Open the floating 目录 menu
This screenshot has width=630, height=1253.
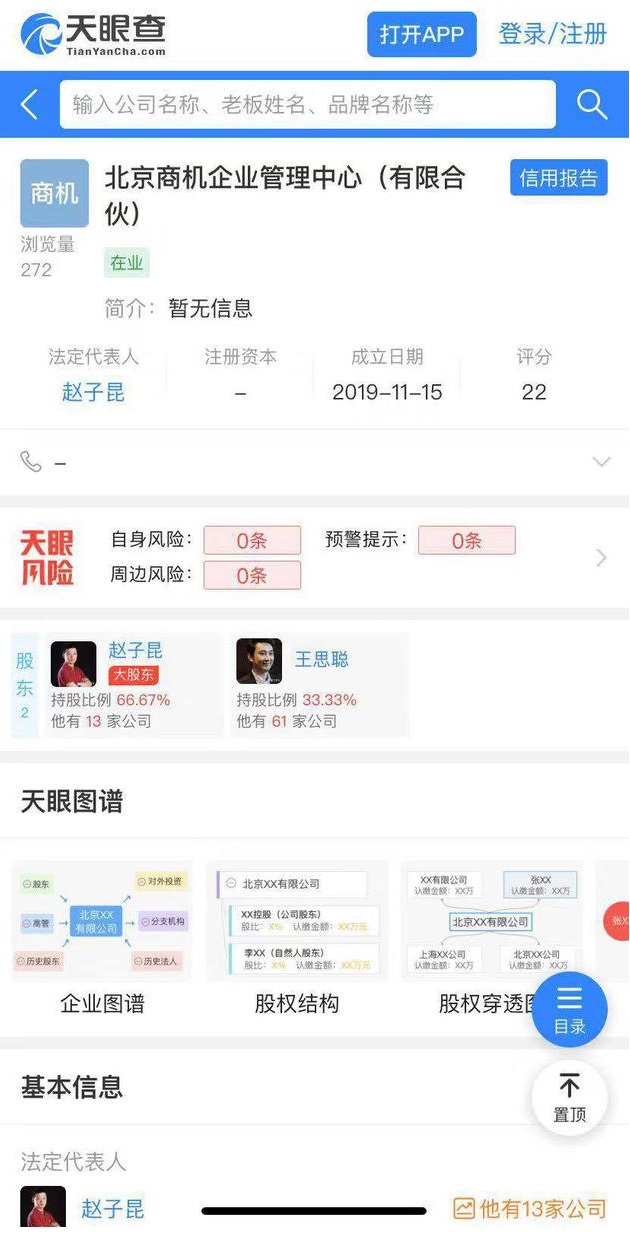[569, 1008]
